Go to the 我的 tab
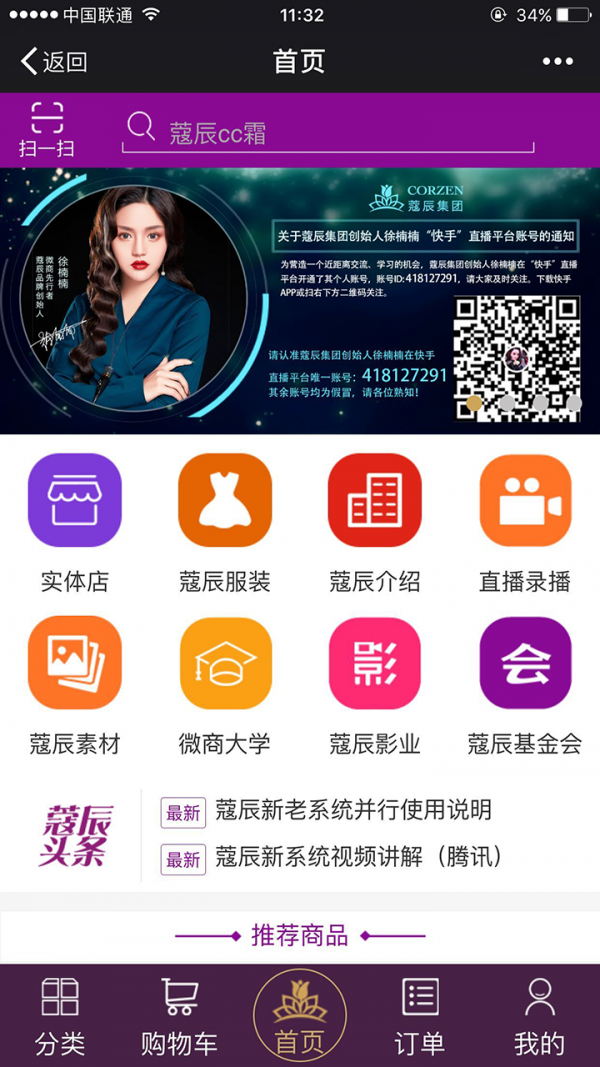The width and height of the screenshot is (600, 1067). (540, 1017)
